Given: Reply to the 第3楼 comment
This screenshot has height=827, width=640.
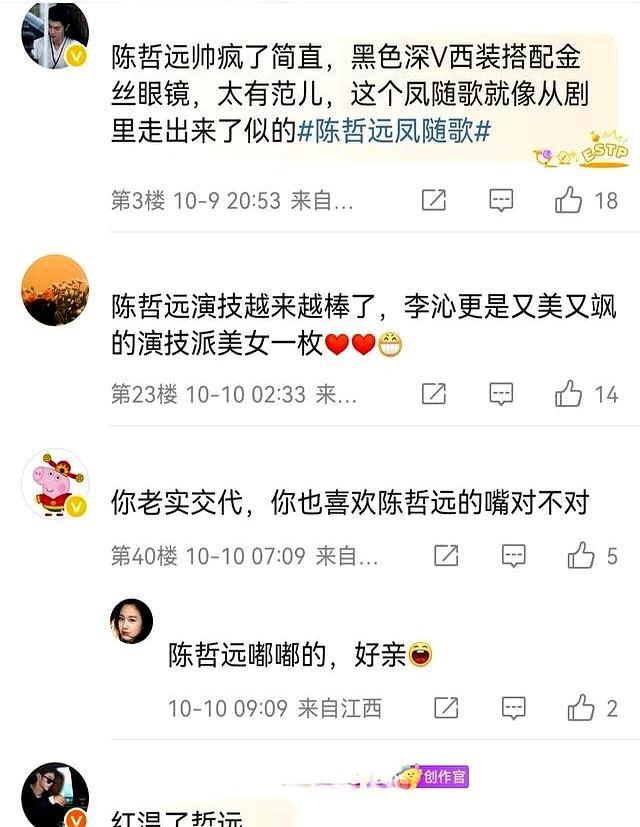Looking at the screenshot, I should point(501,200).
